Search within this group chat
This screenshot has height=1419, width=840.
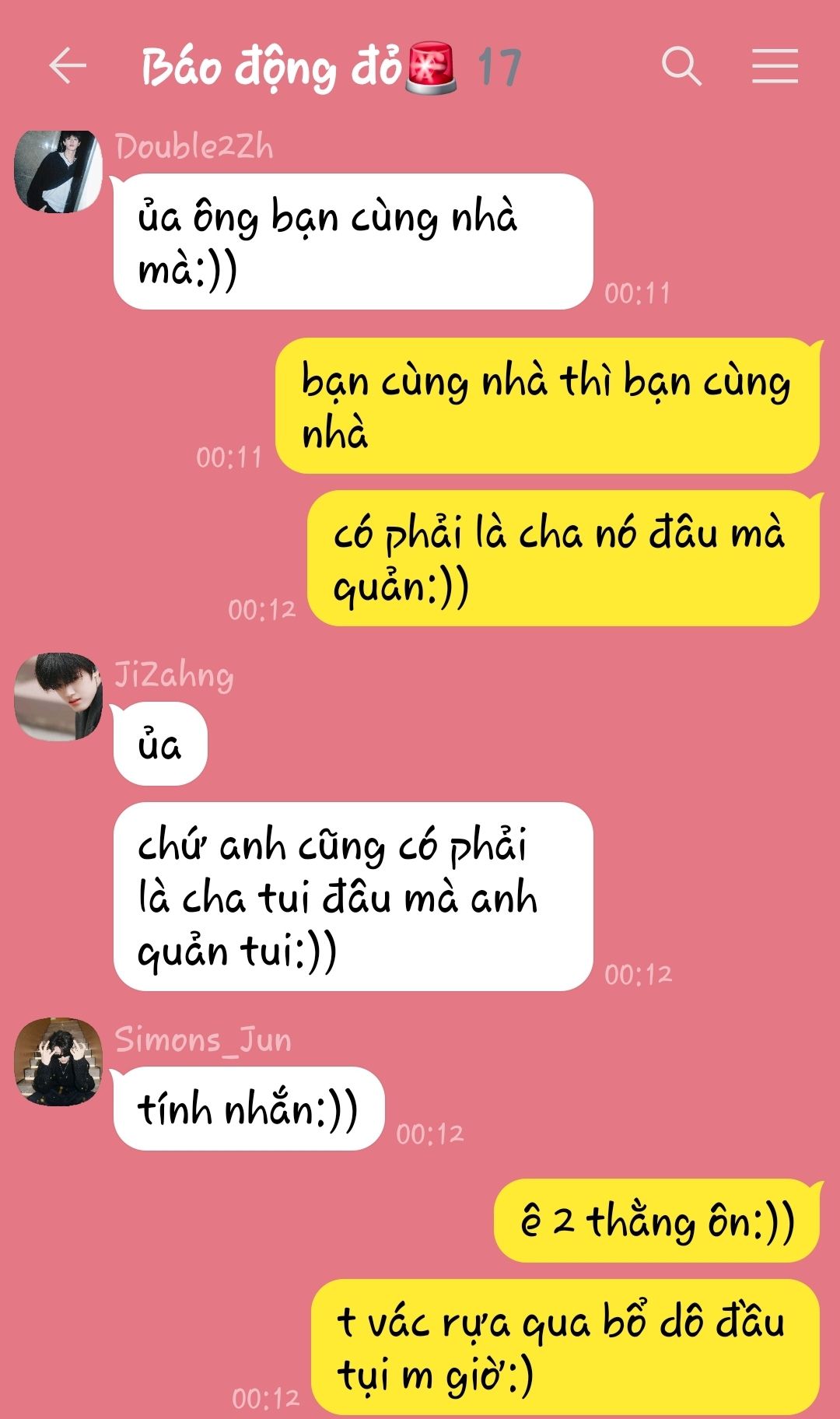(x=681, y=65)
